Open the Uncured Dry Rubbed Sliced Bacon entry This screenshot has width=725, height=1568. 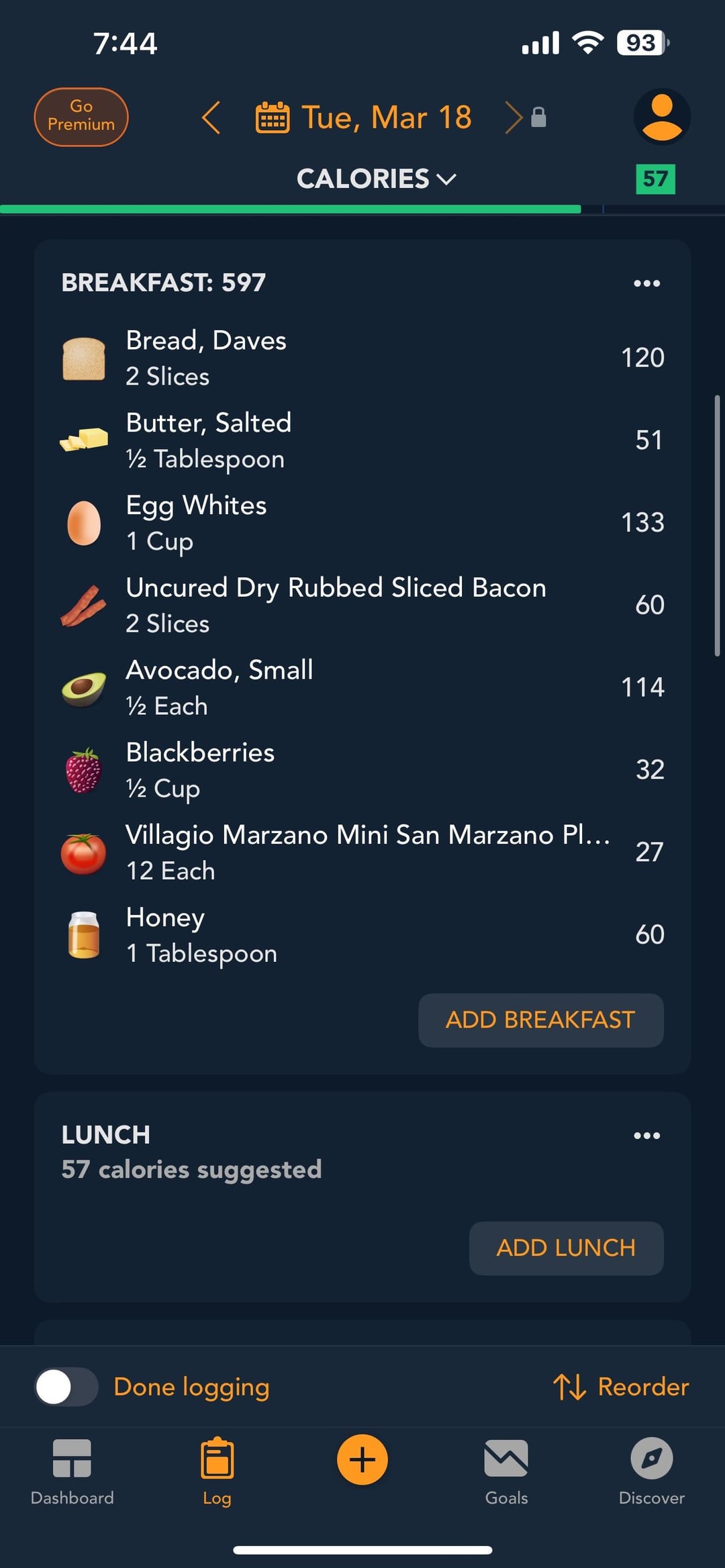pyautogui.click(x=362, y=605)
